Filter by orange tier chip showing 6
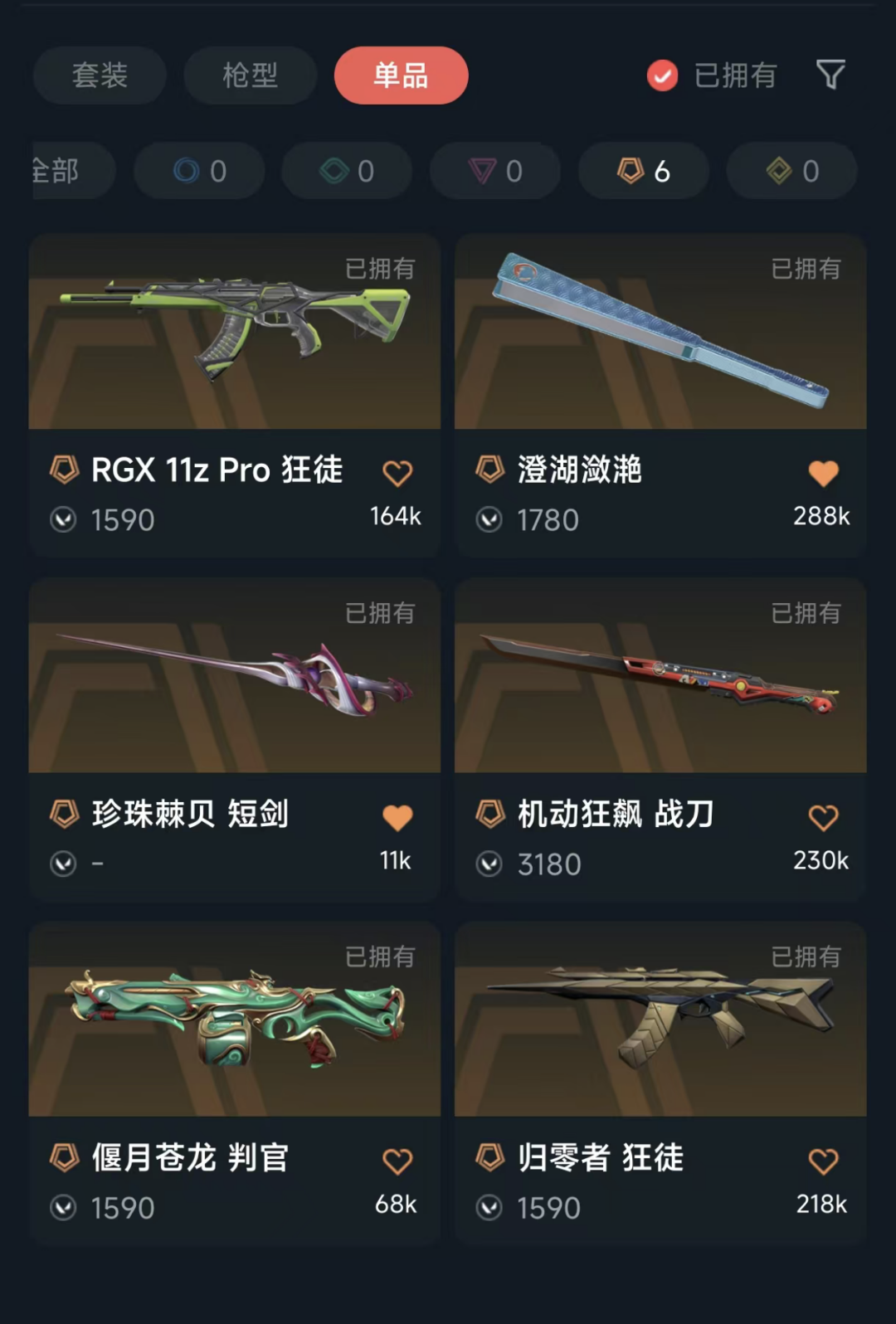Screen dimensions: 896x1324 [644, 171]
